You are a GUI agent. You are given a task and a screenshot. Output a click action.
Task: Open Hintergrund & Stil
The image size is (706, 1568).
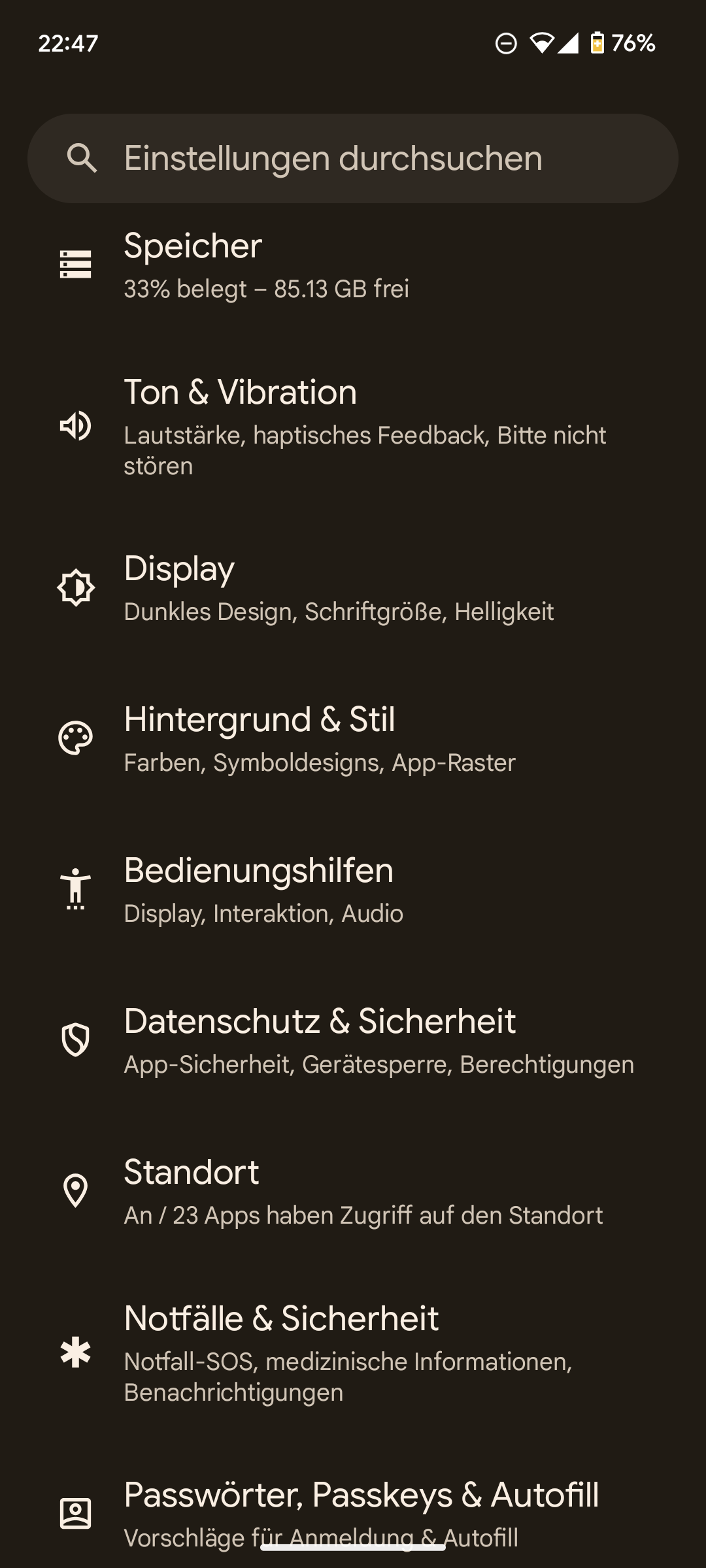tap(353, 739)
